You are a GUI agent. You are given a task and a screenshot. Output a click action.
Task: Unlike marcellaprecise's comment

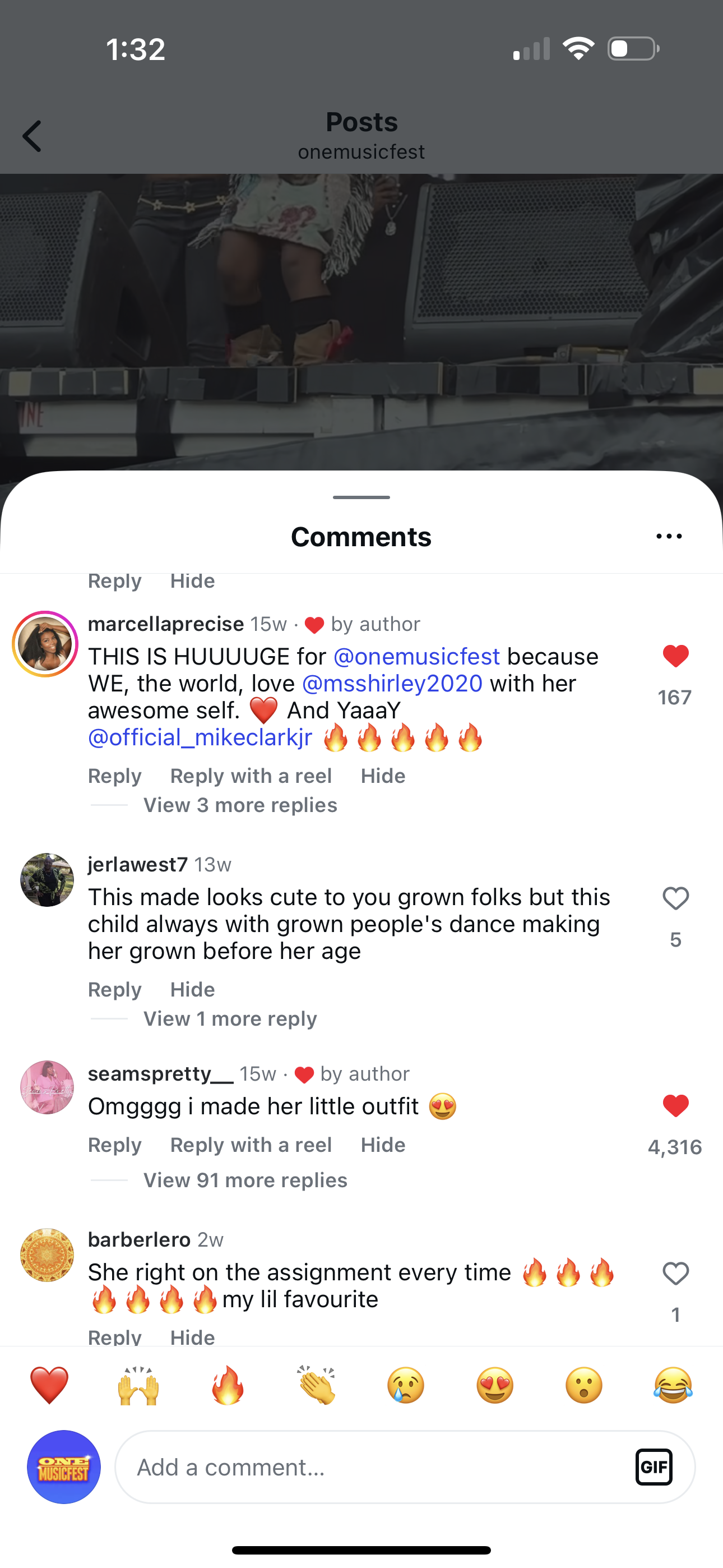coord(675,656)
